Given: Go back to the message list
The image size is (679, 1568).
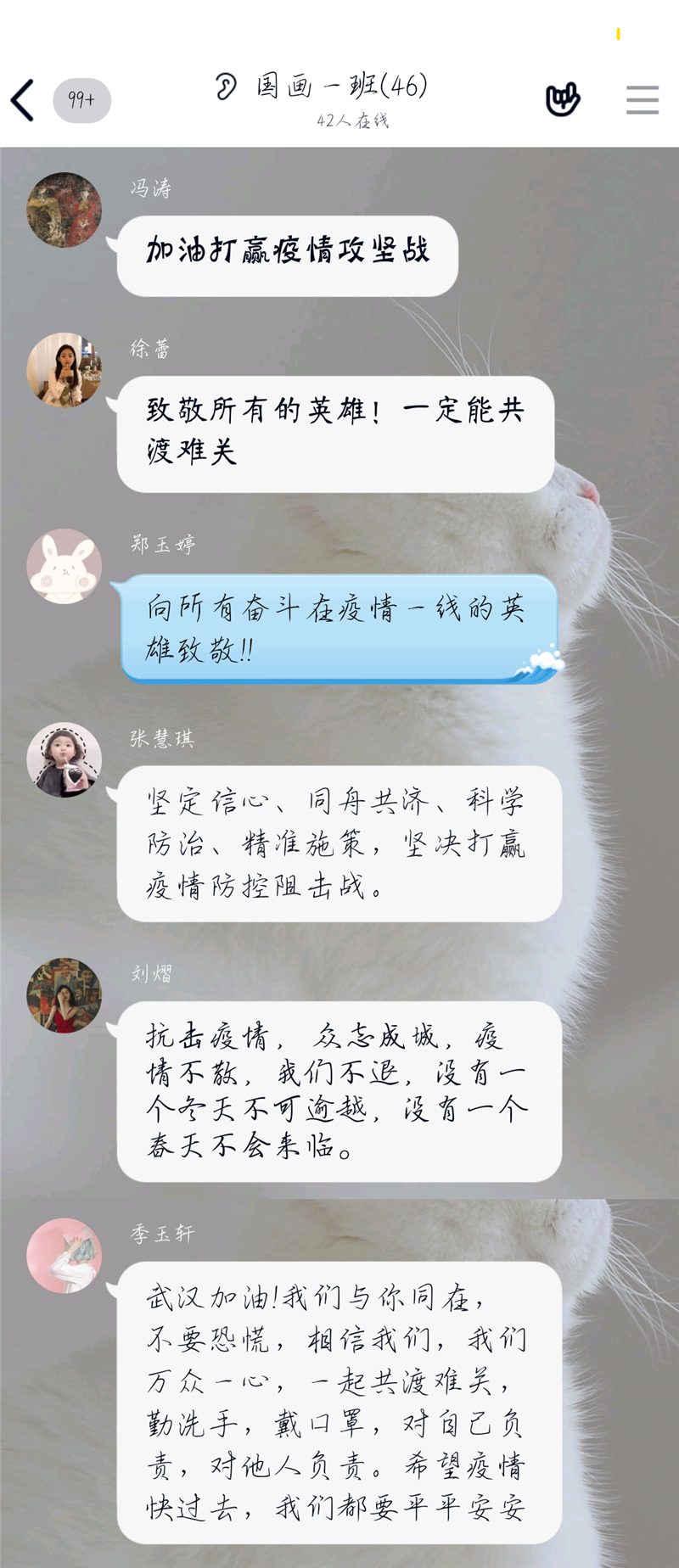Looking at the screenshot, I should pos(24,100).
